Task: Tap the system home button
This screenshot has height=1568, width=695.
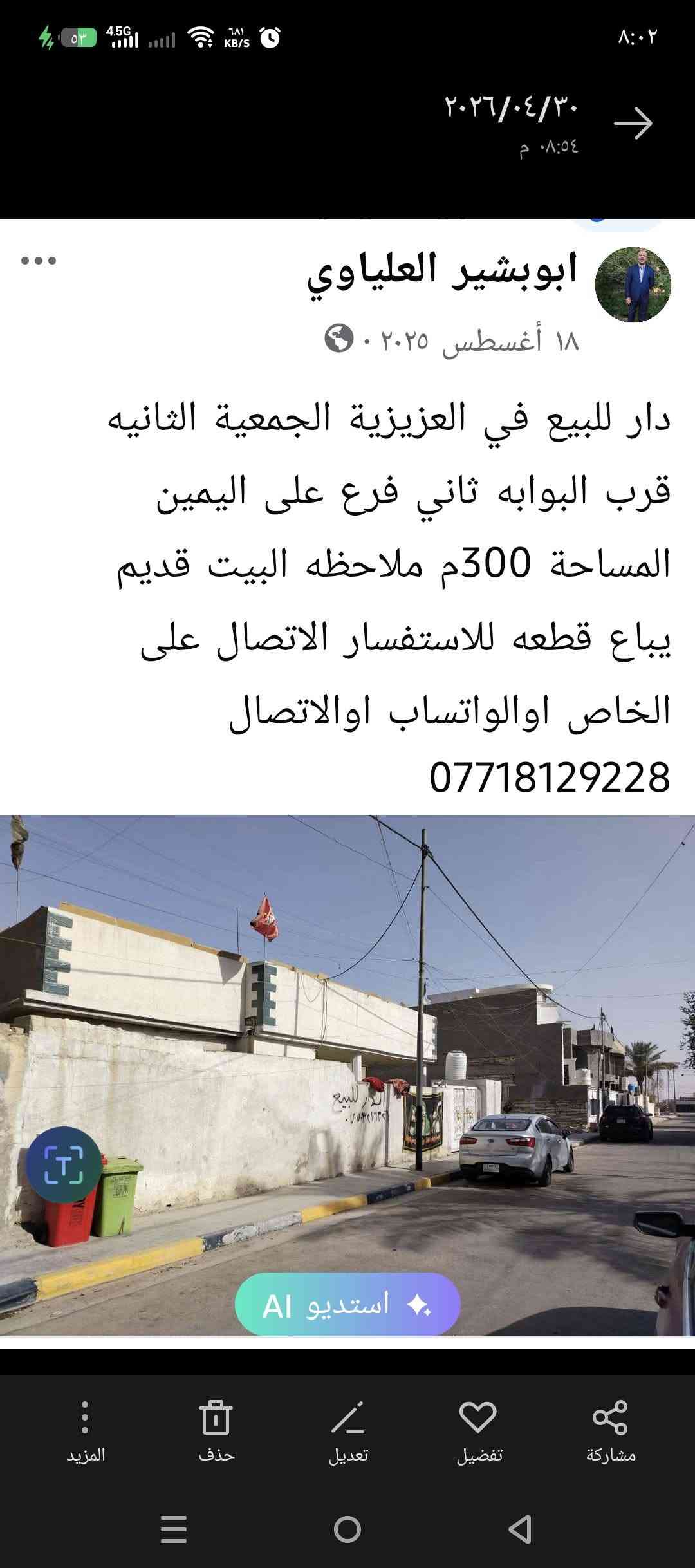Action: [347, 1529]
